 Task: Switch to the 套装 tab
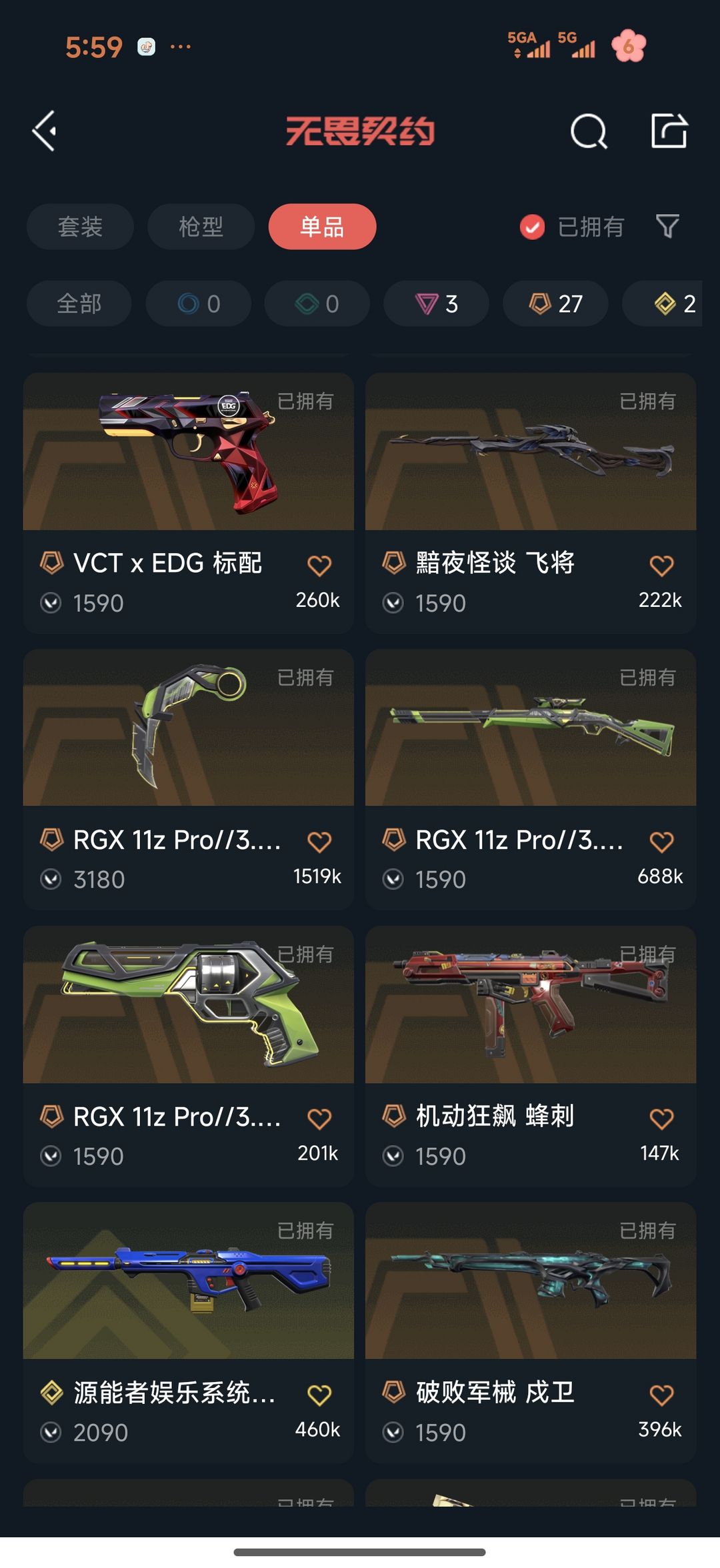pos(80,227)
